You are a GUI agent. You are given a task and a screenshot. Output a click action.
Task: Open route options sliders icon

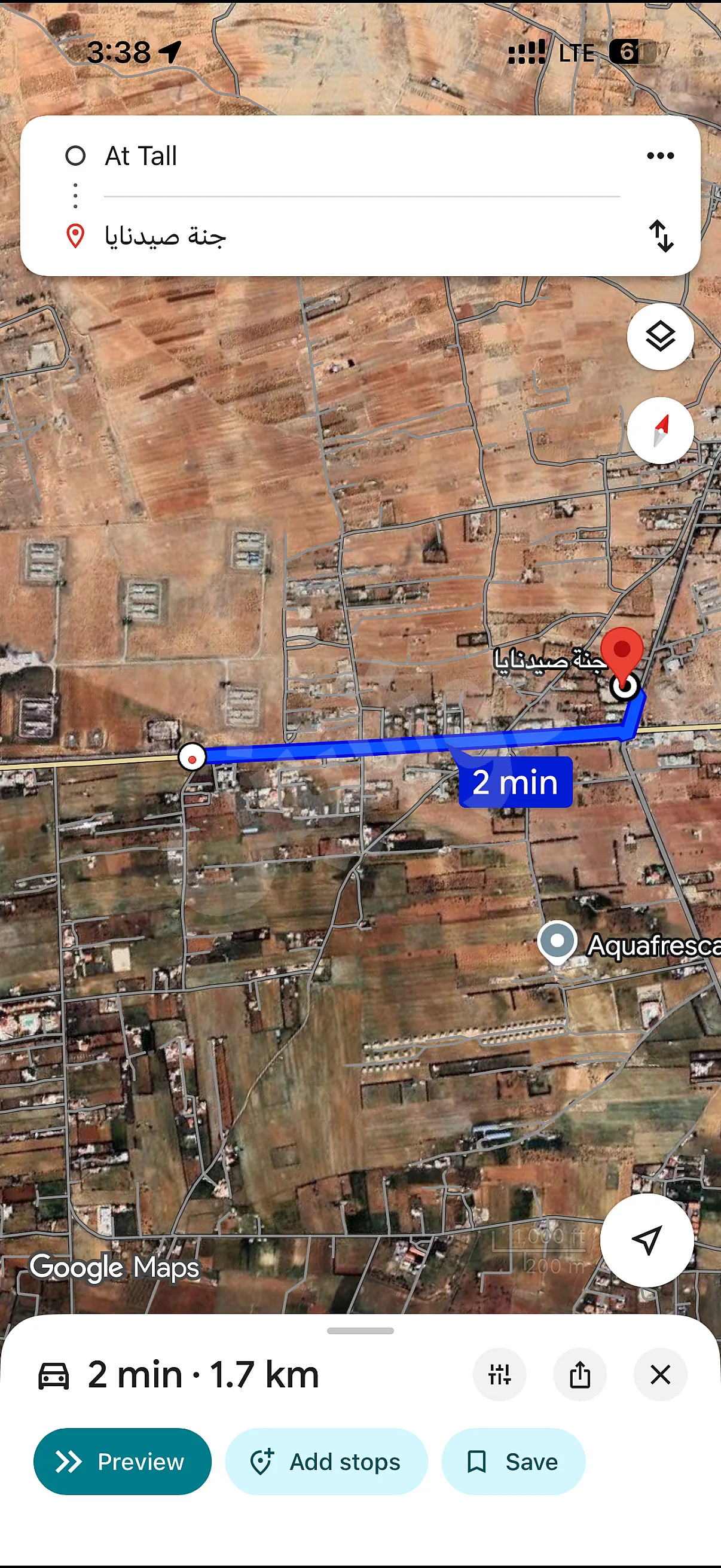500,1374
